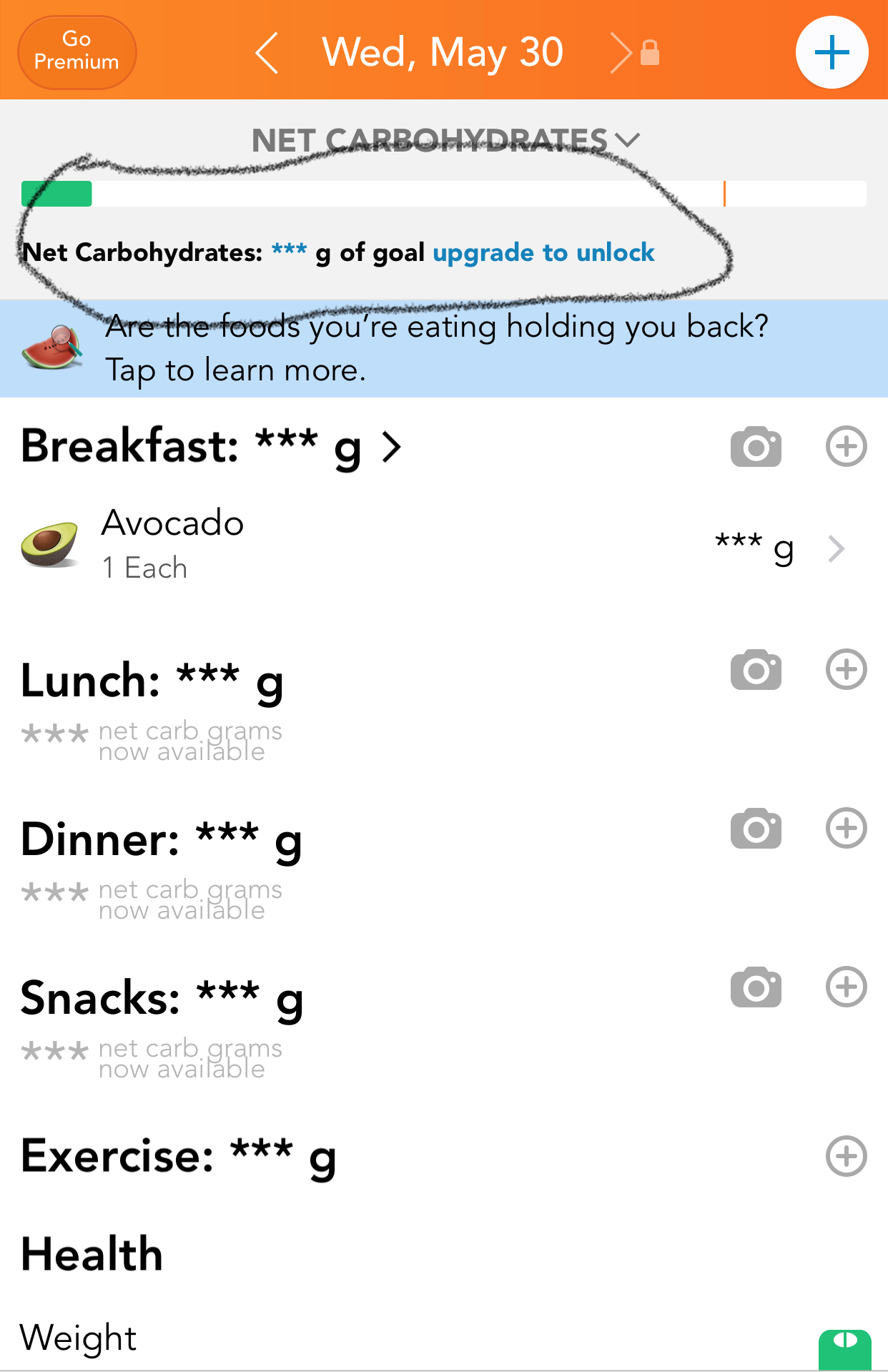Take a photo for Dinner
This screenshot has width=888, height=1372.
pyautogui.click(x=756, y=829)
